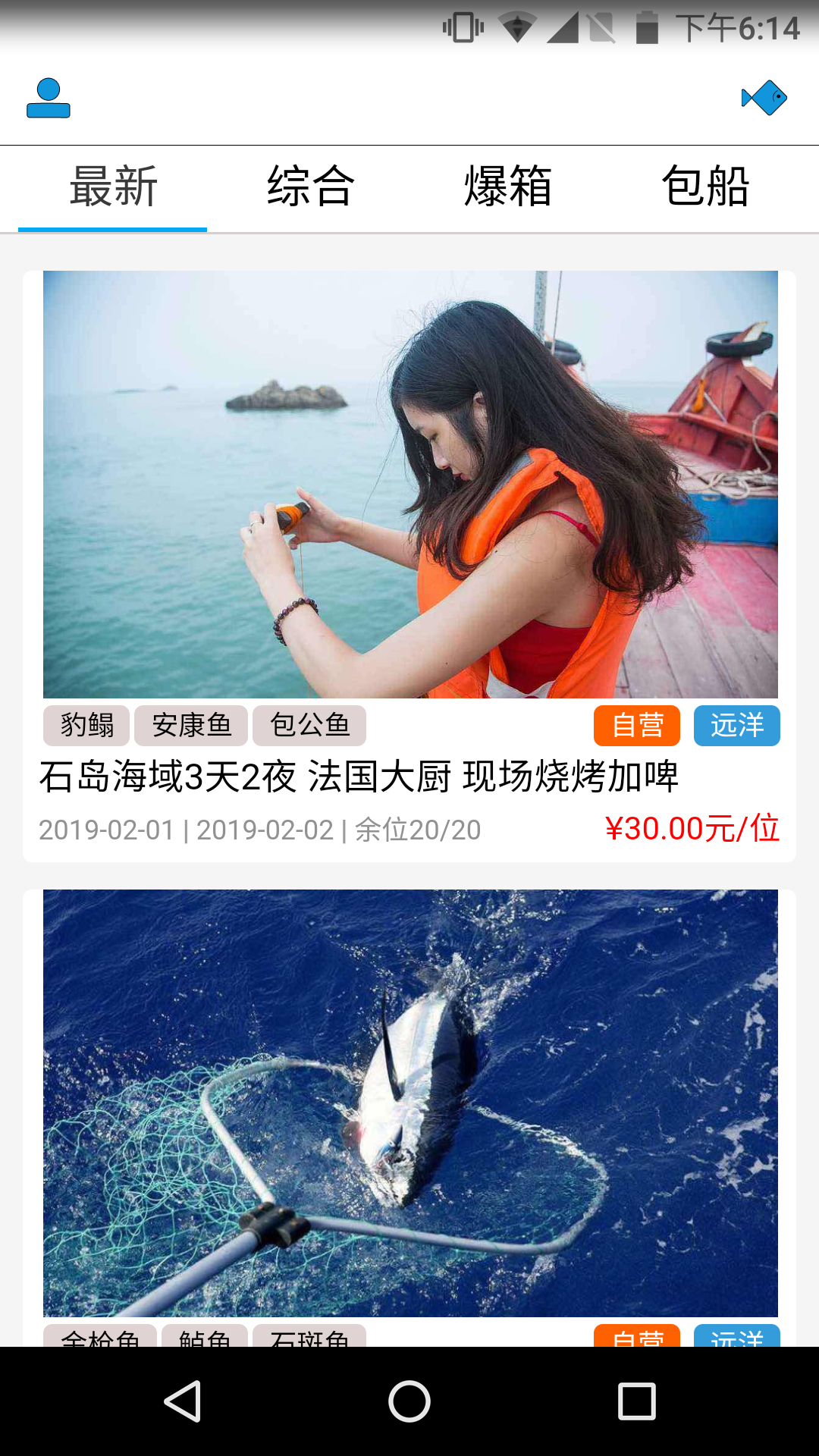
Task: Open the user profile icon
Action: pos(49,98)
